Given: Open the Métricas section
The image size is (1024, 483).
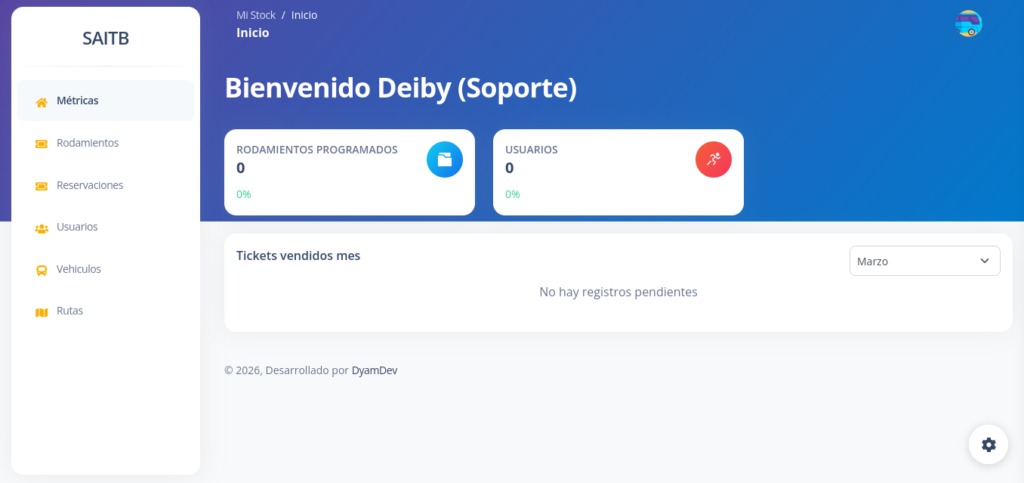Looking at the screenshot, I should pyautogui.click(x=78, y=101).
